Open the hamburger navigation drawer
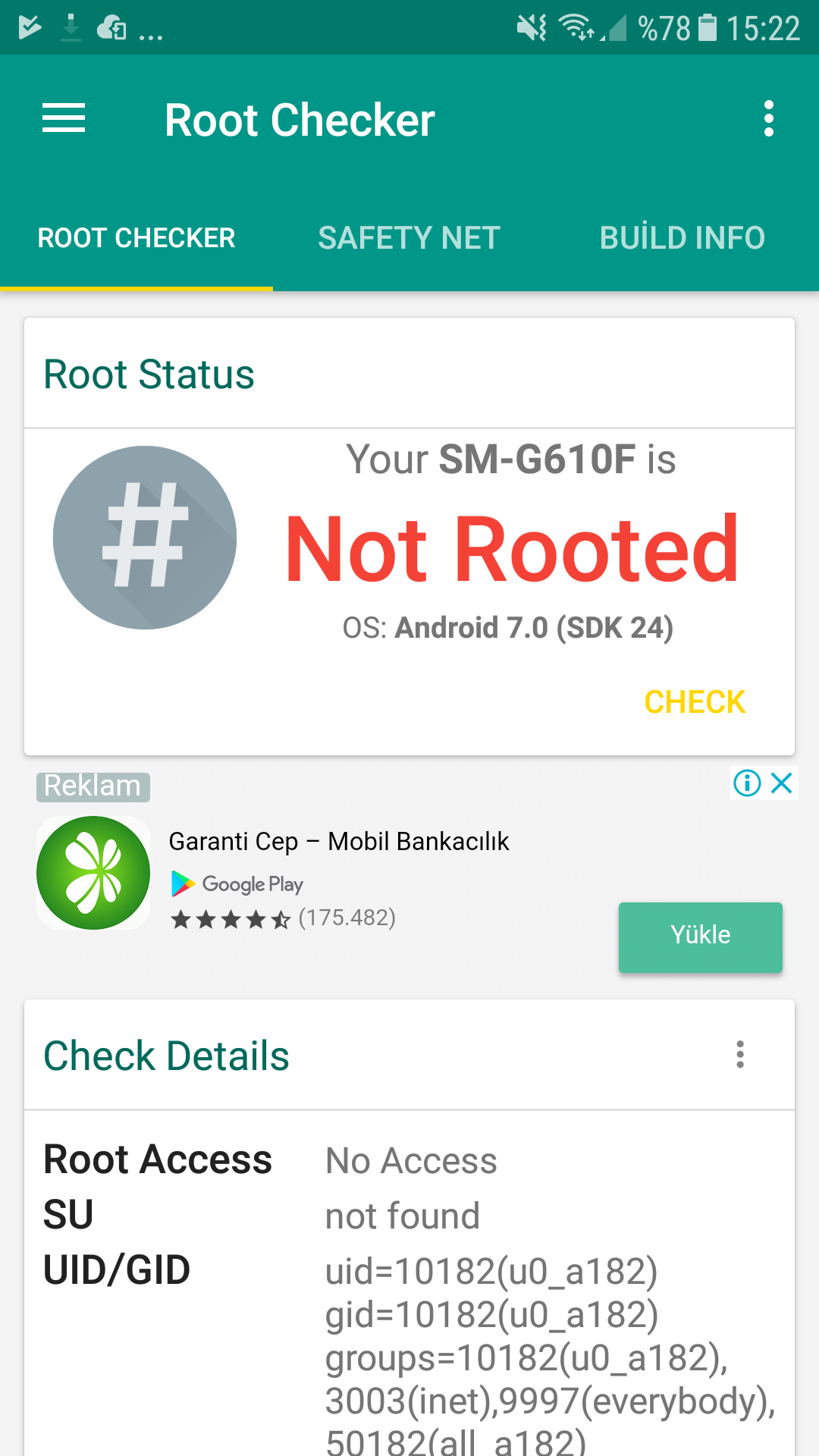 pos(64,119)
